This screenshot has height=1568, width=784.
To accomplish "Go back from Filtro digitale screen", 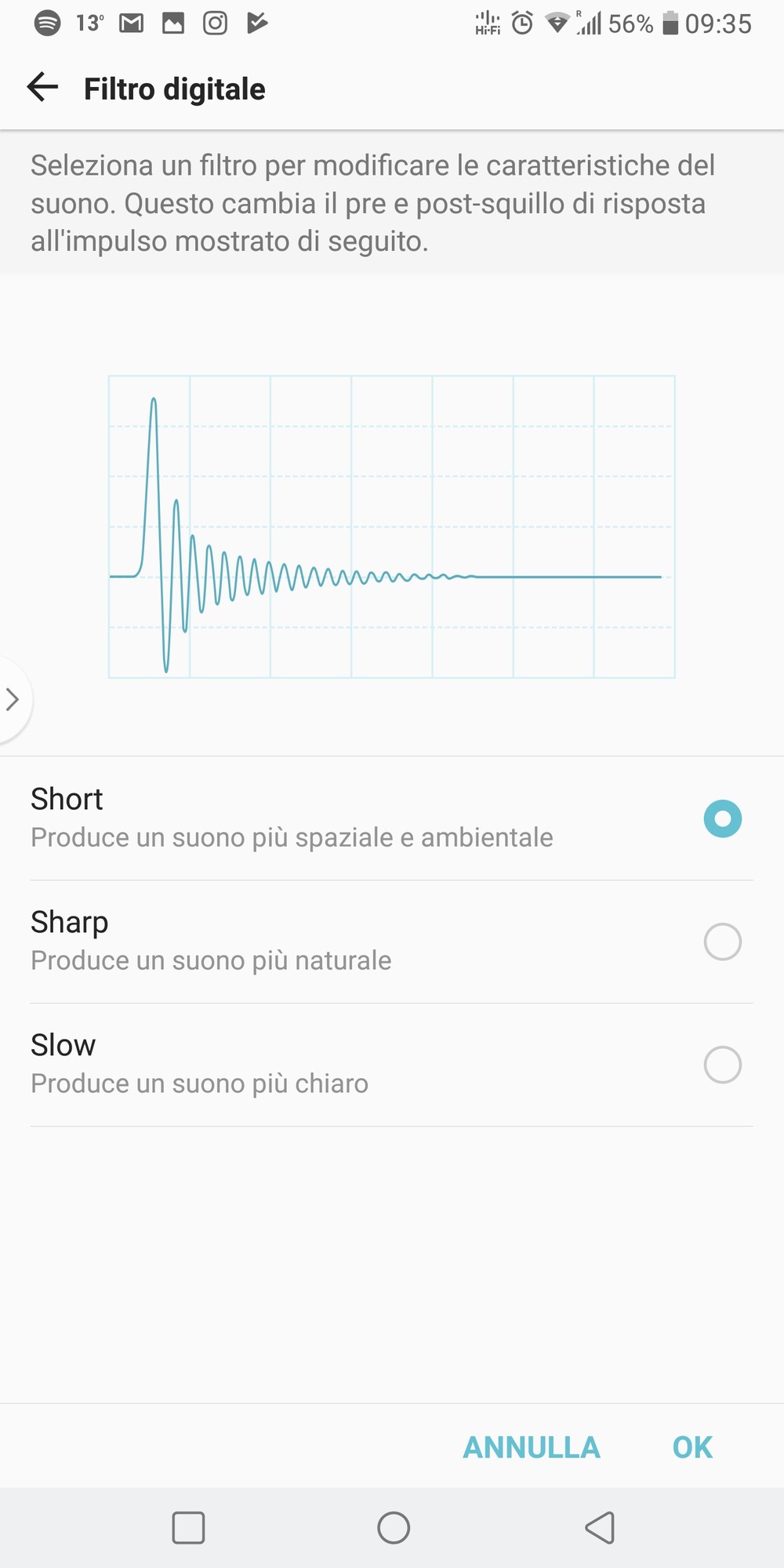I will click(43, 87).
